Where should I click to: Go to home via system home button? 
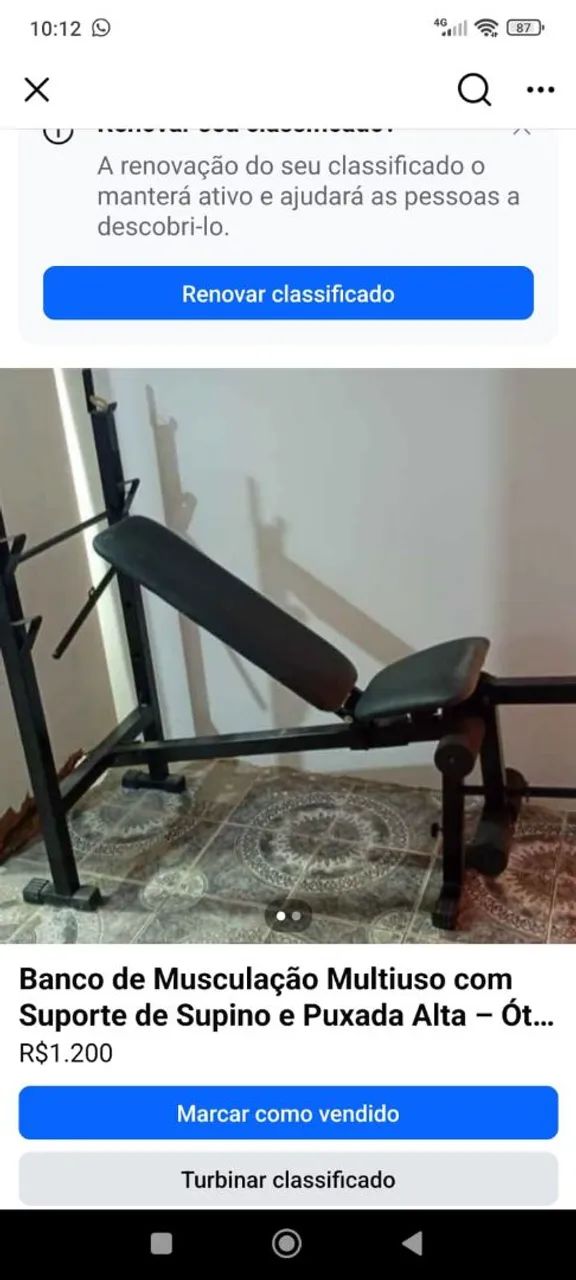[x=287, y=1243]
